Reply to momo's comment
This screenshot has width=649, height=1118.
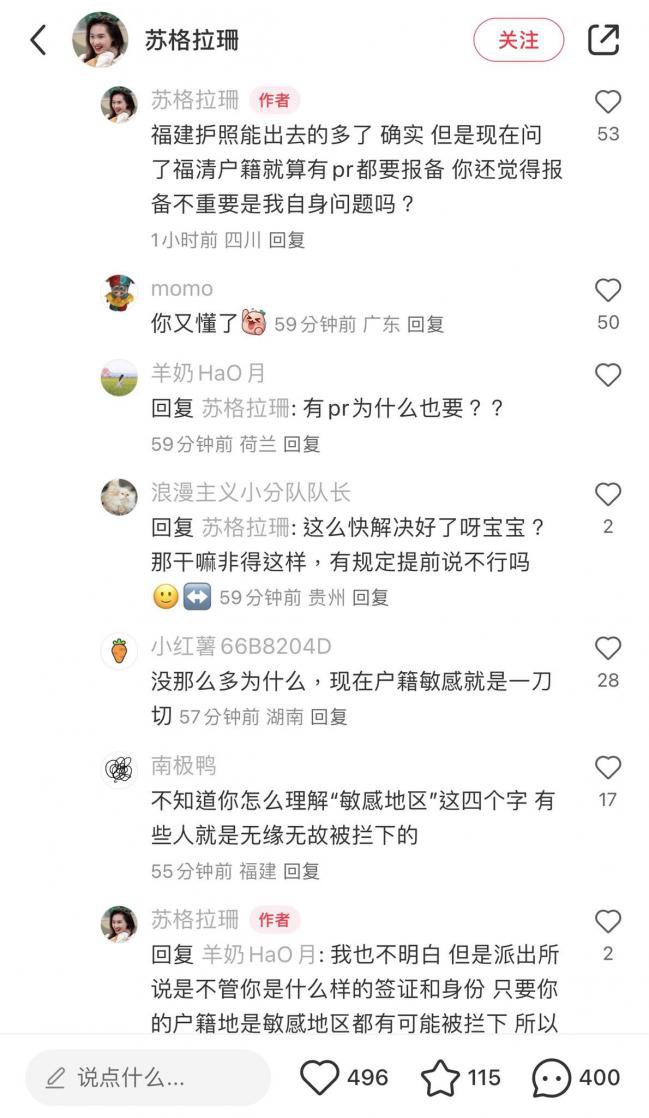point(425,324)
